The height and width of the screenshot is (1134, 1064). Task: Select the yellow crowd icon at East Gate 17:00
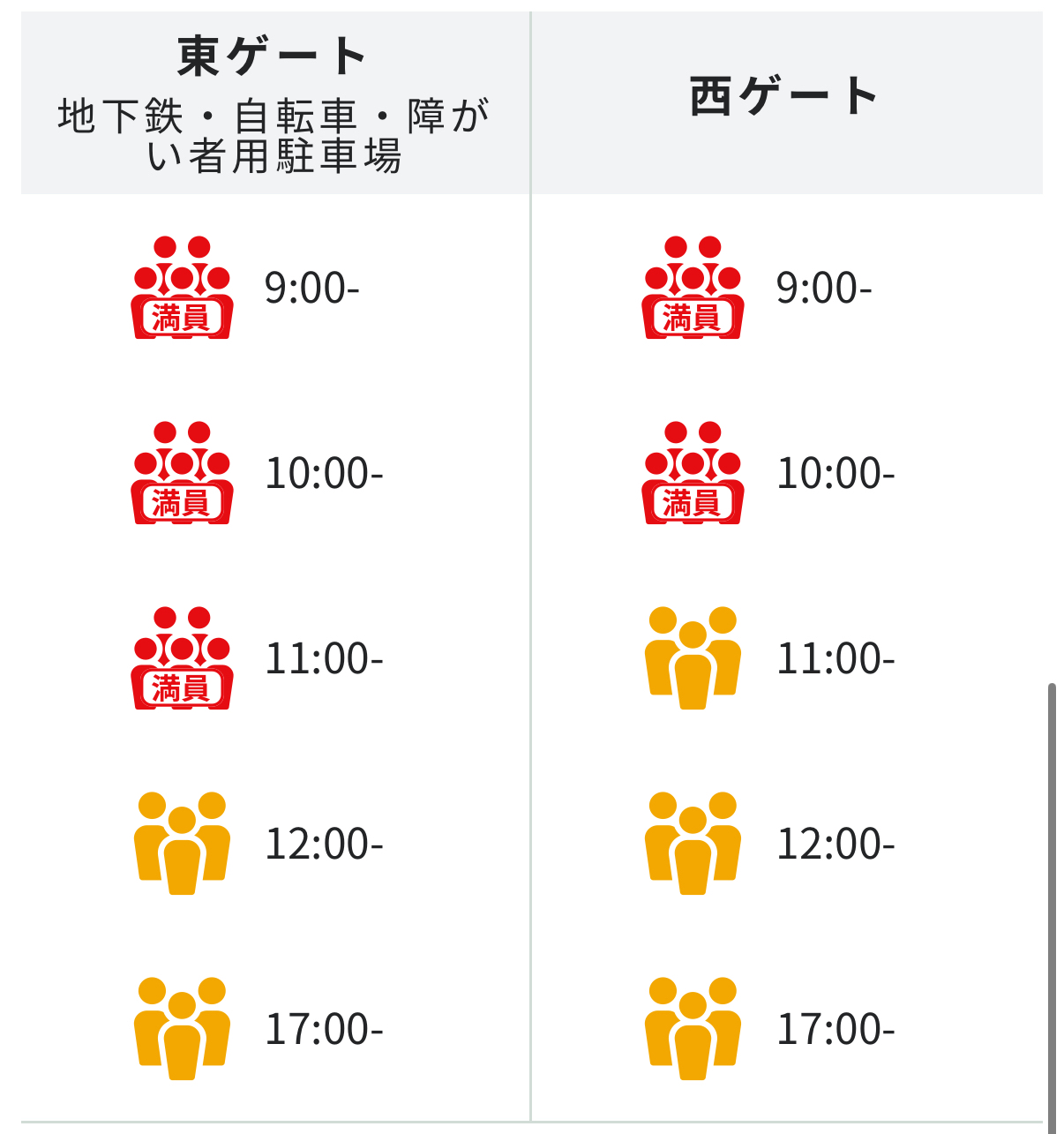point(183,1028)
